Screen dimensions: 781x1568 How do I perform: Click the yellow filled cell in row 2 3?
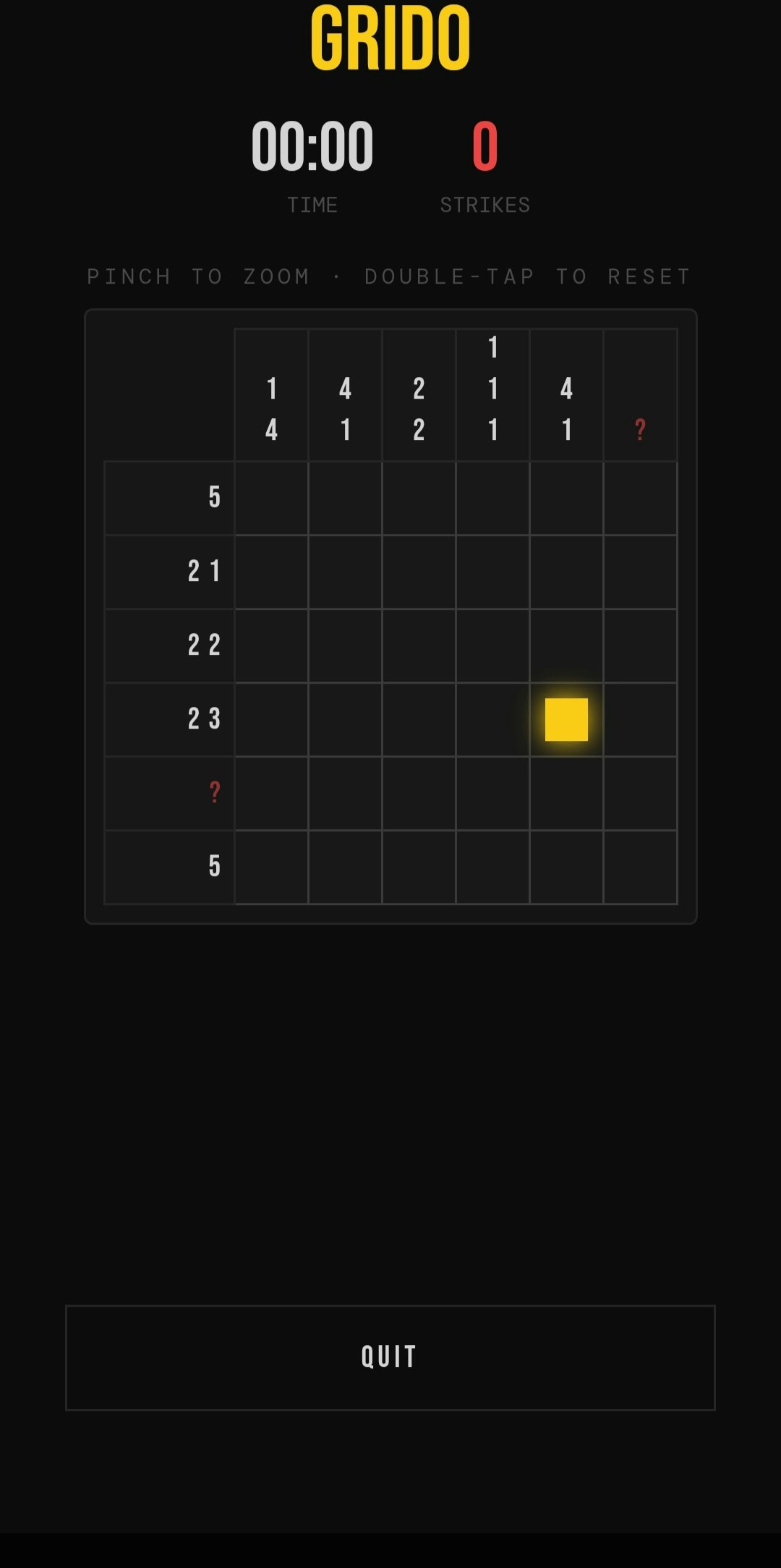(566, 719)
